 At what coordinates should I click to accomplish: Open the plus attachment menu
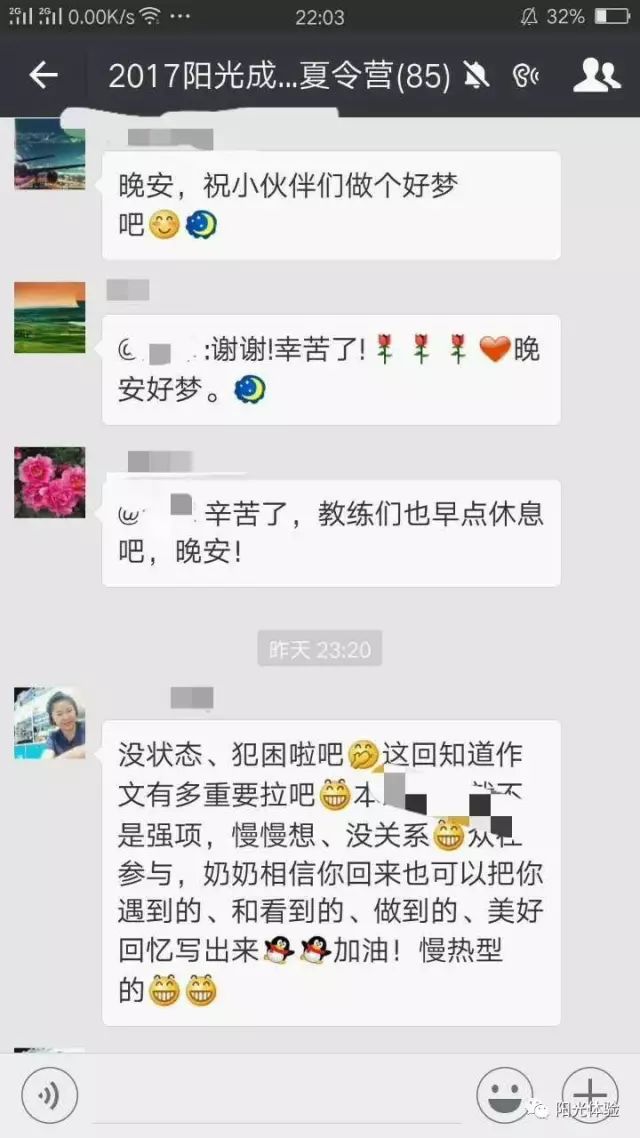pyautogui.click(x=590, y=1095)
